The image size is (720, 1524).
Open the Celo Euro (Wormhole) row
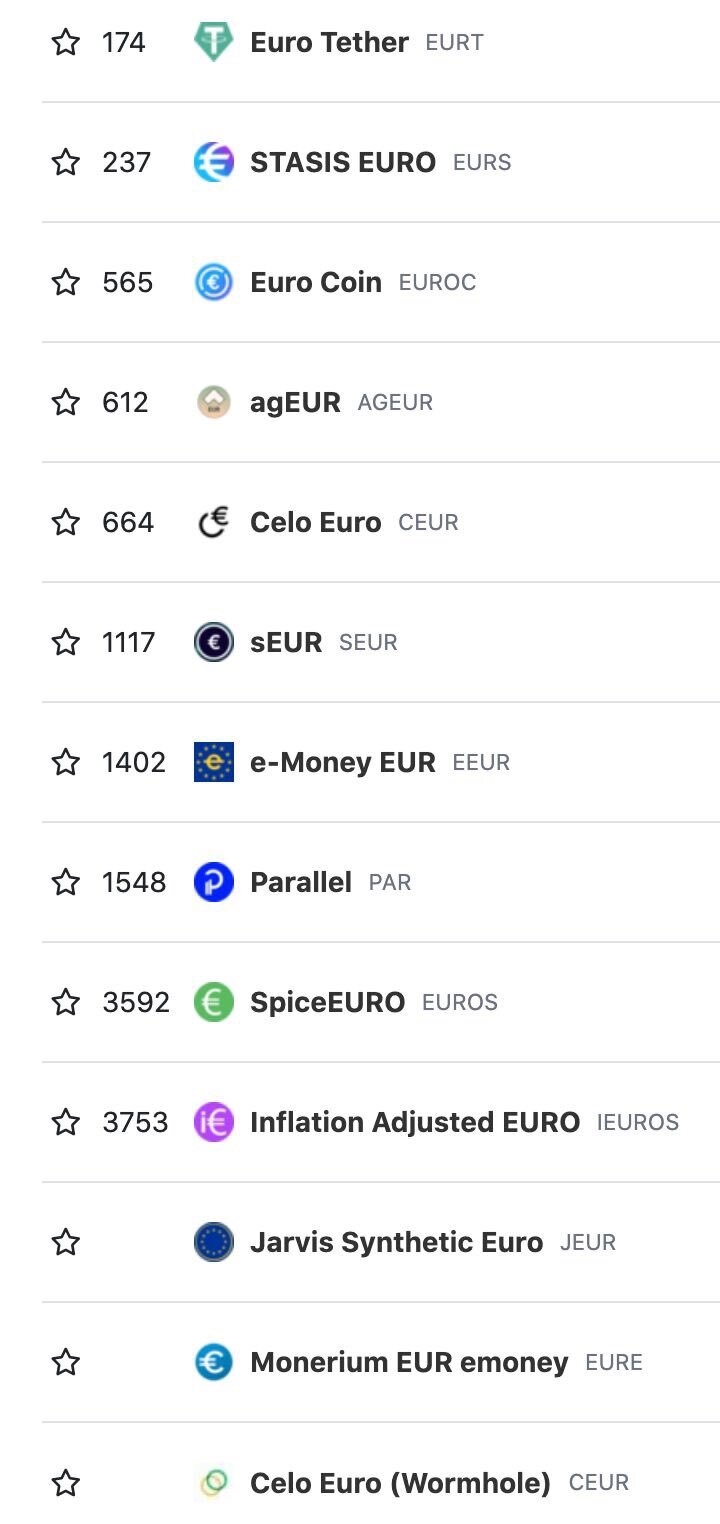click(400, 1482)
